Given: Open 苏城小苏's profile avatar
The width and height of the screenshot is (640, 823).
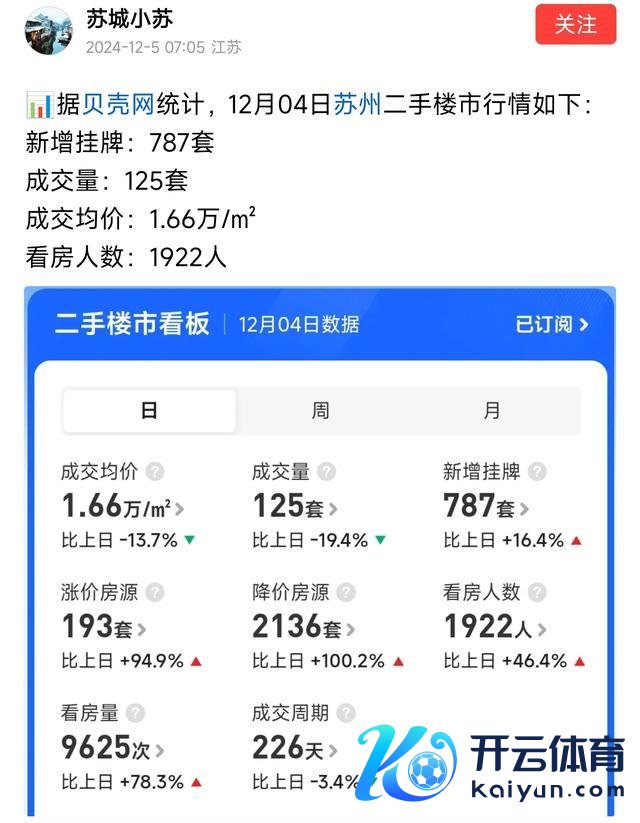Looking at the screenshot, I should tap(48, 31).
